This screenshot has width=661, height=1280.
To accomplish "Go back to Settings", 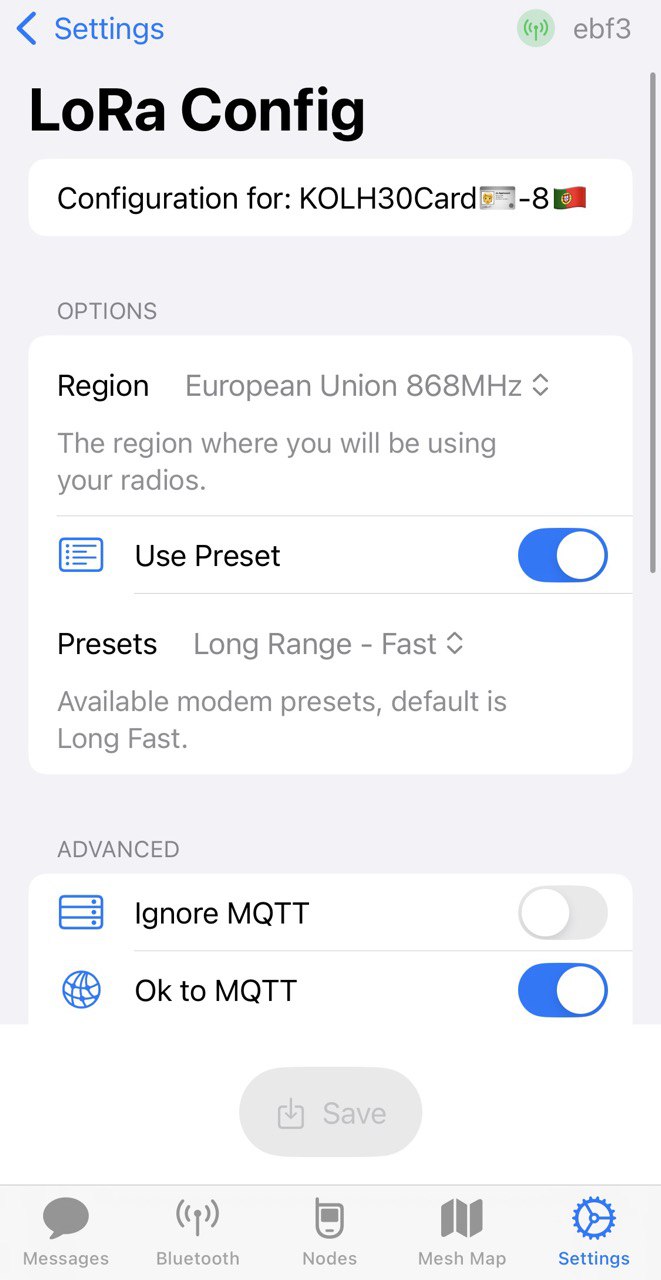I will [x=90, y=29].
